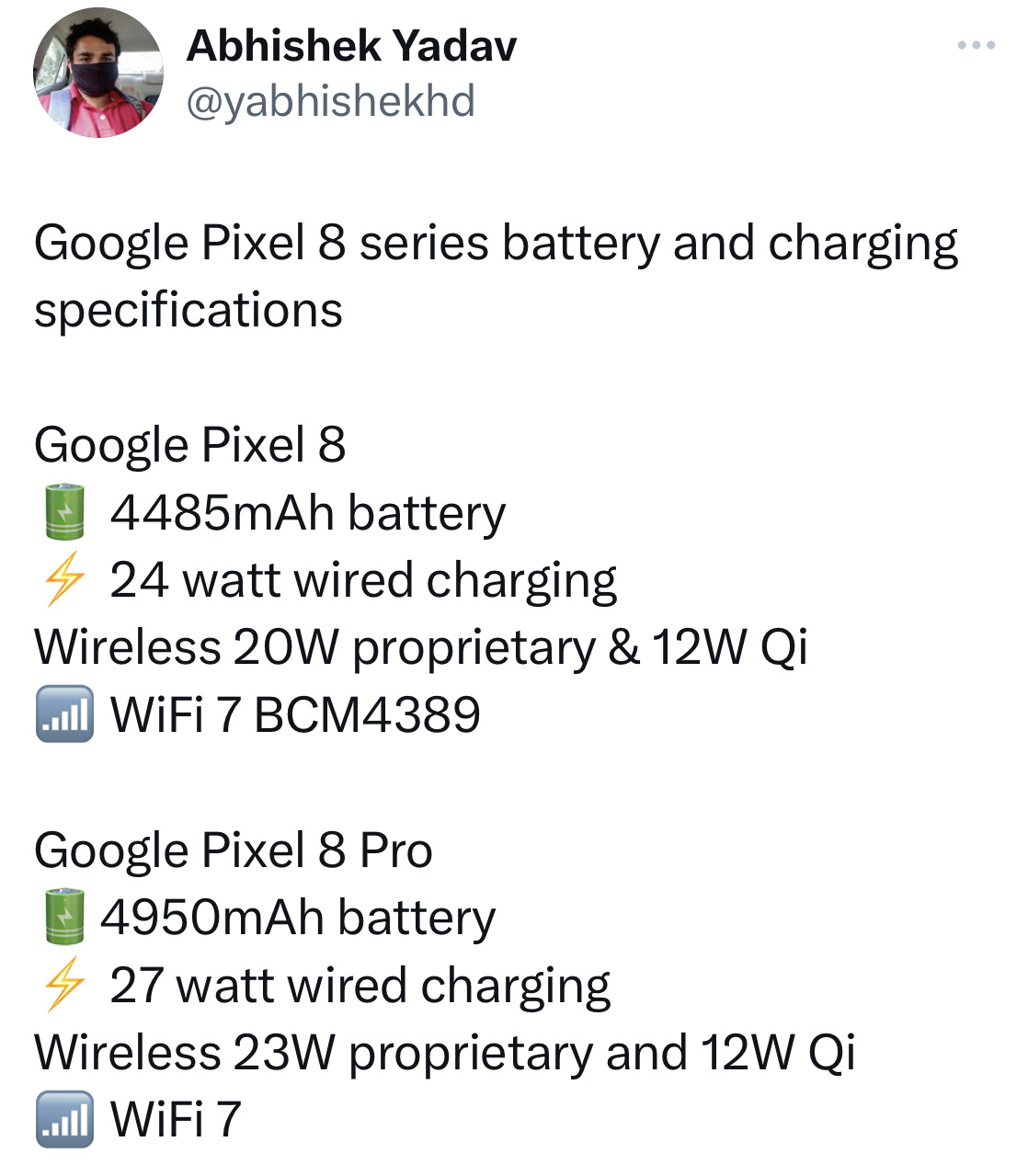Open the tweet's overflow menu

pos(976,45)
